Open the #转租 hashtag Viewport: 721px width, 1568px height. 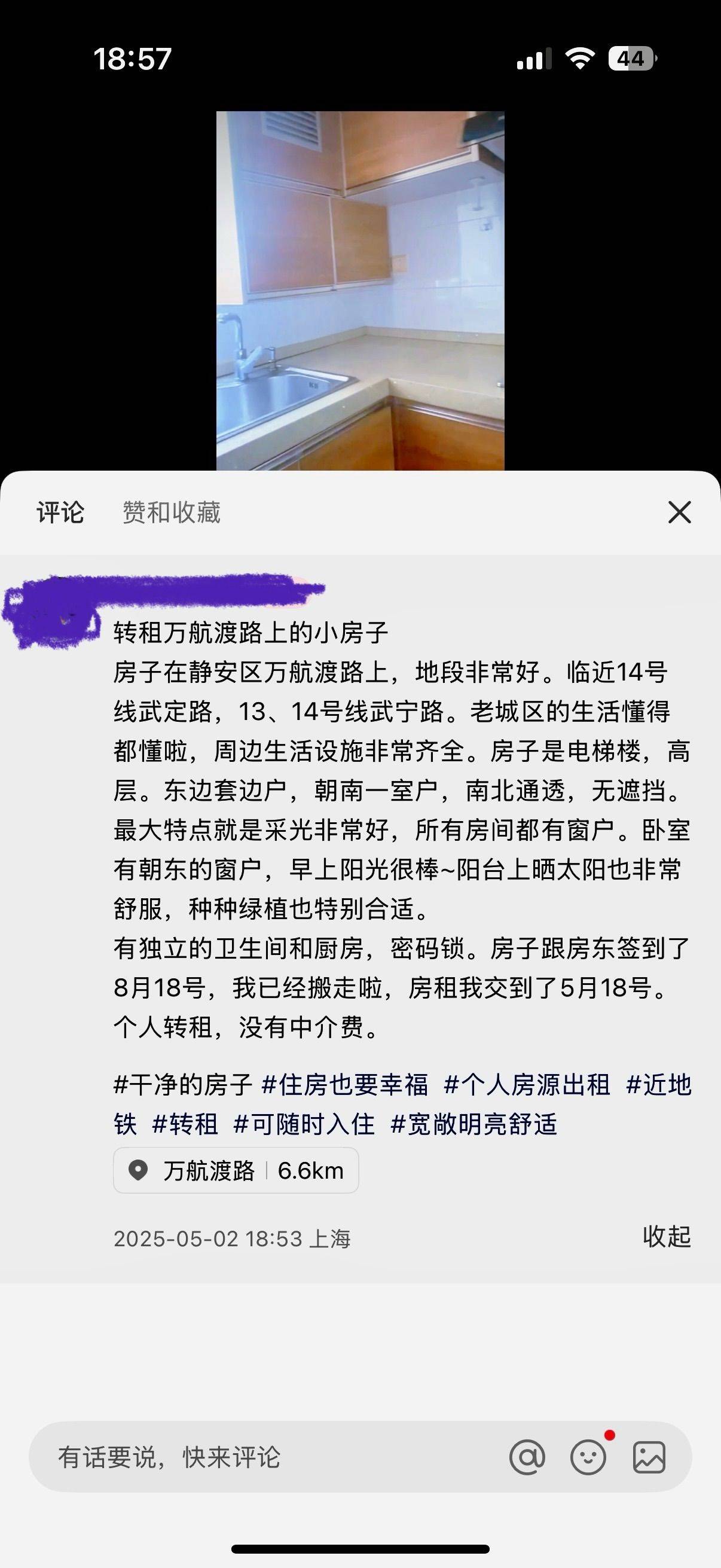pos(185,1124)
